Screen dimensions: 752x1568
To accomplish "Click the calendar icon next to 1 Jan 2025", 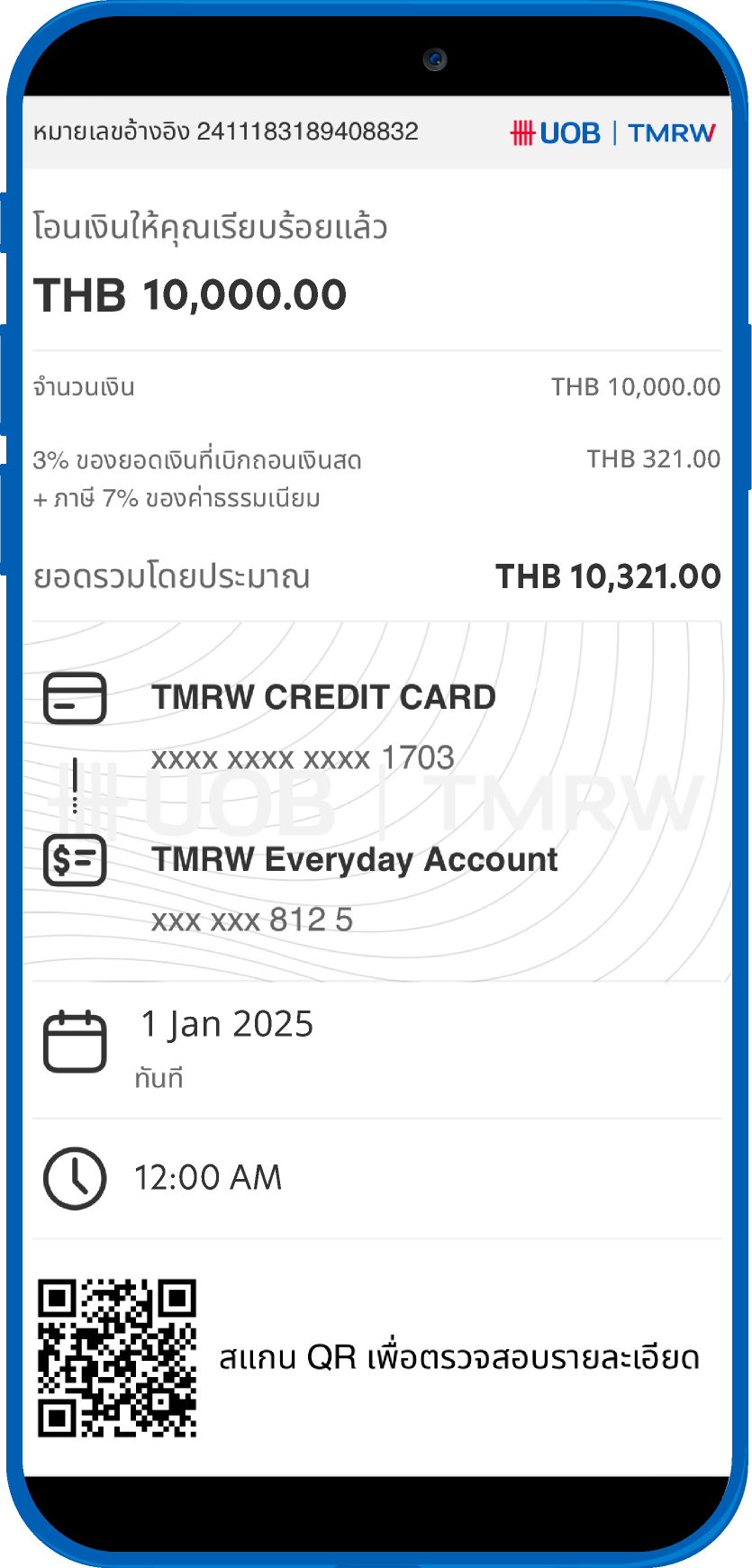I will (75, 1043).
